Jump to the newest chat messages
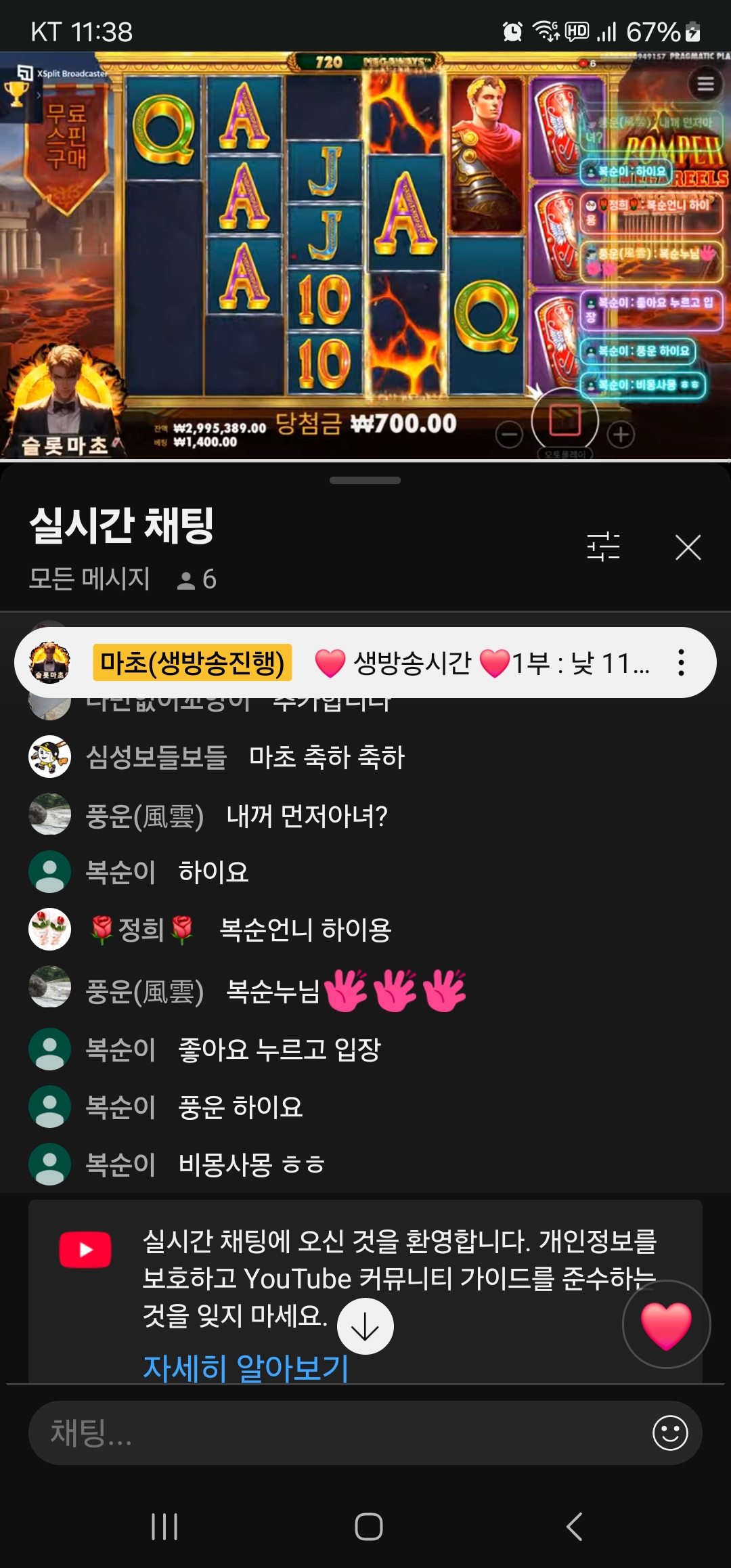Viewport: 731px width, 1568px height. pos(365,1326)
